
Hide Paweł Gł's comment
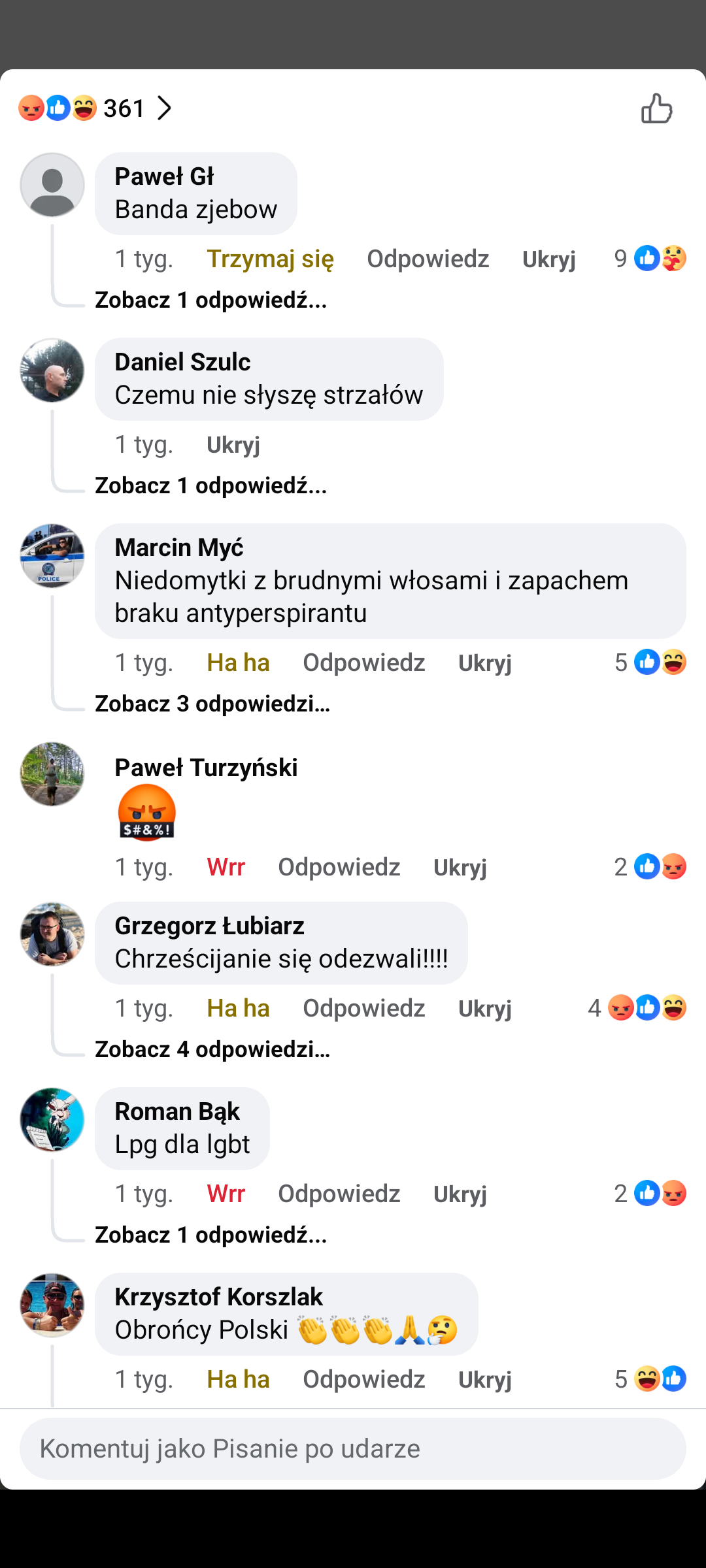[548, 259]
